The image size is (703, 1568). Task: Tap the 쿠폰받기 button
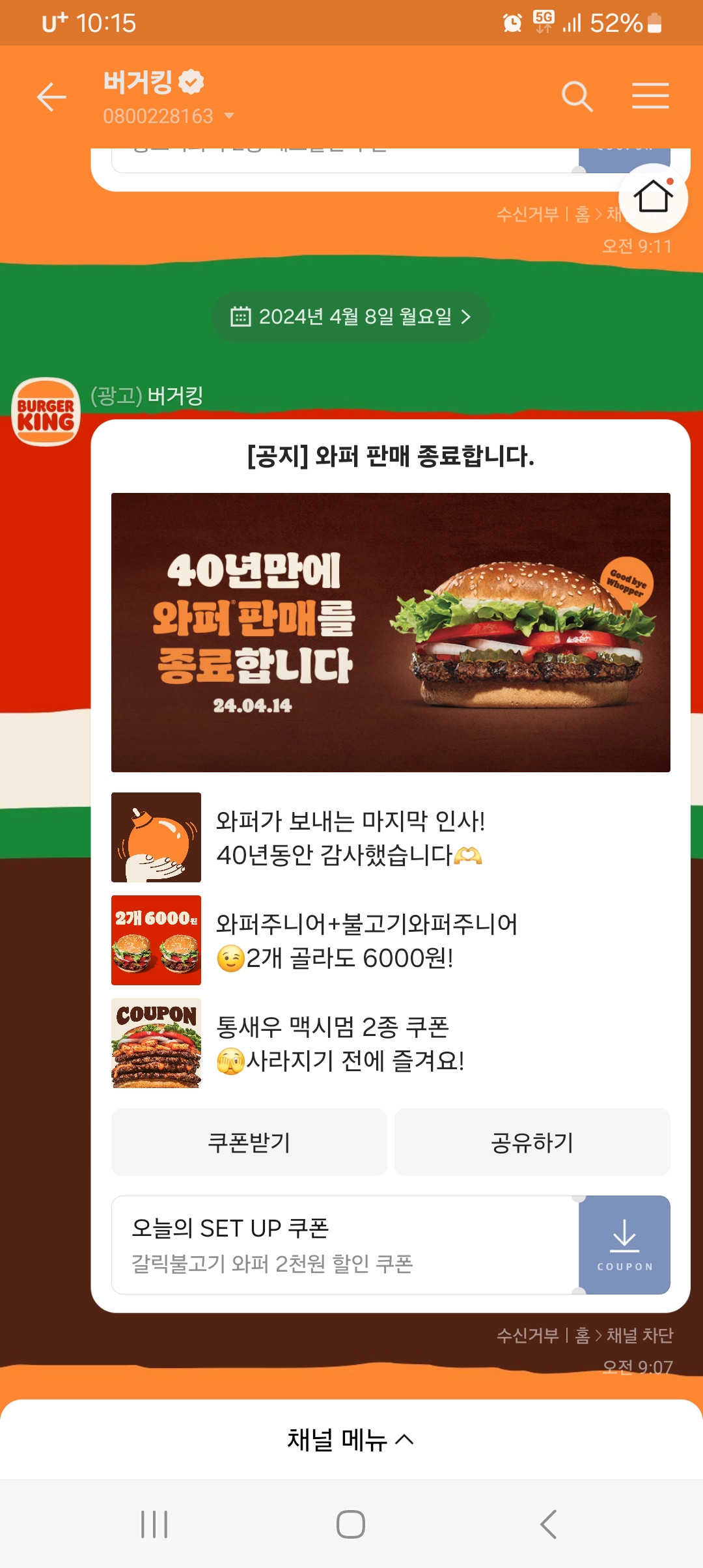coord(249,1142)
